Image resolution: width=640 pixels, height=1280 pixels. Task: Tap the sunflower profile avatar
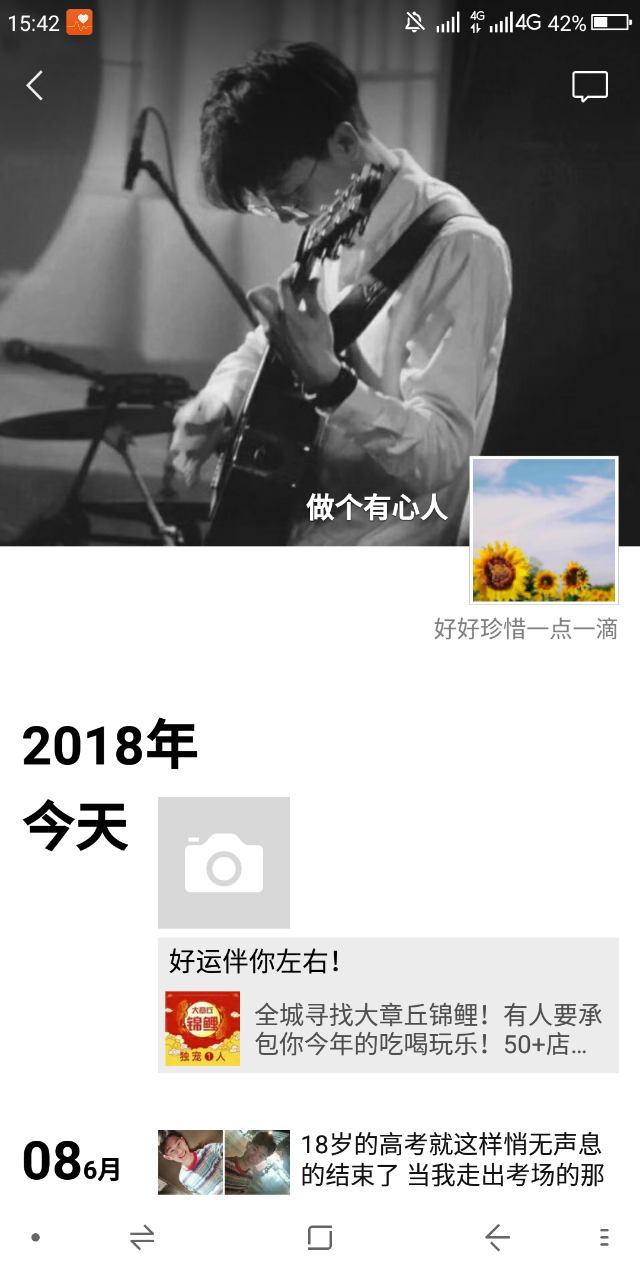click(544, 530)
